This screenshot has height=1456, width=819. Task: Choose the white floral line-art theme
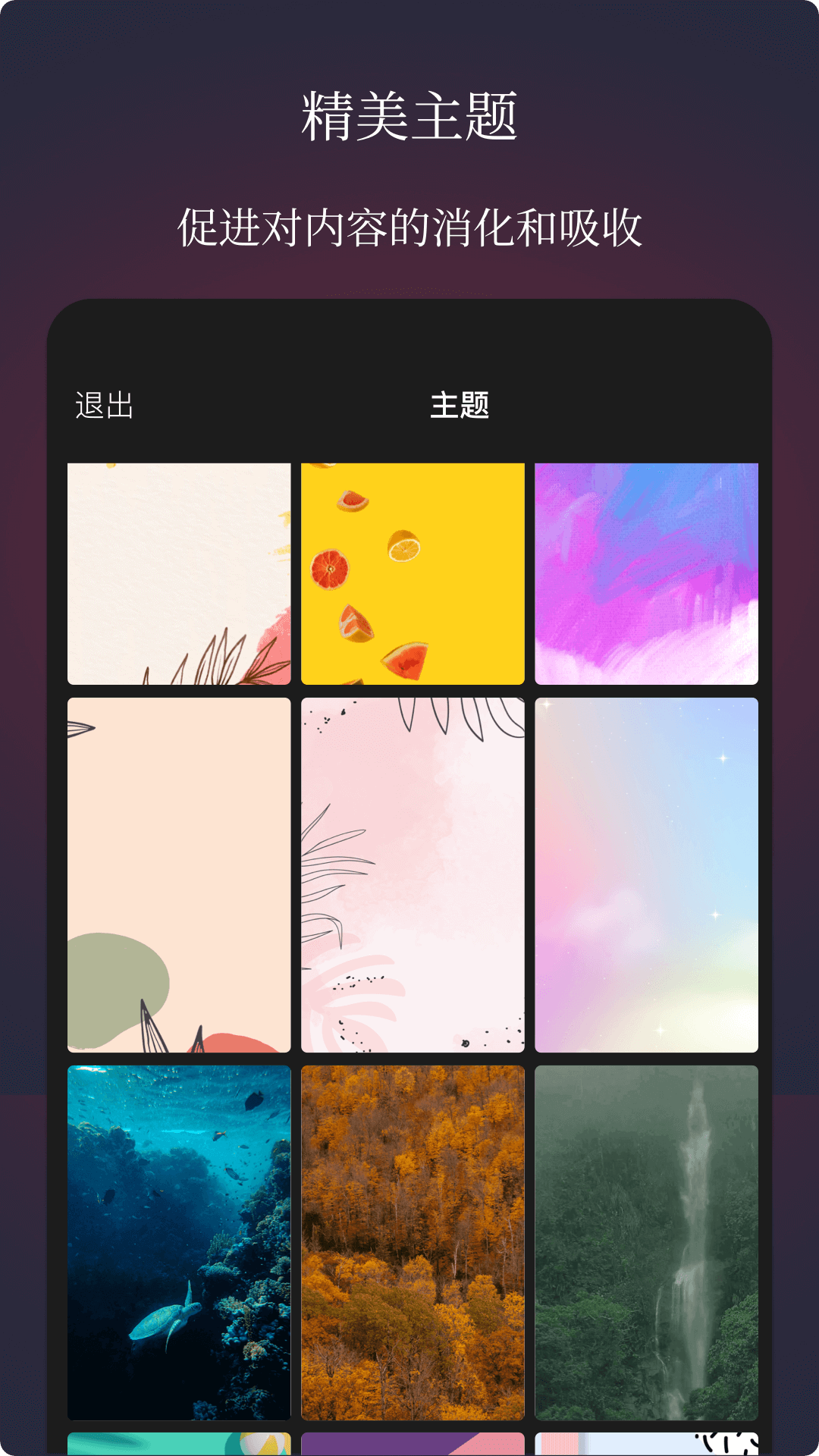tap(179, 574)
